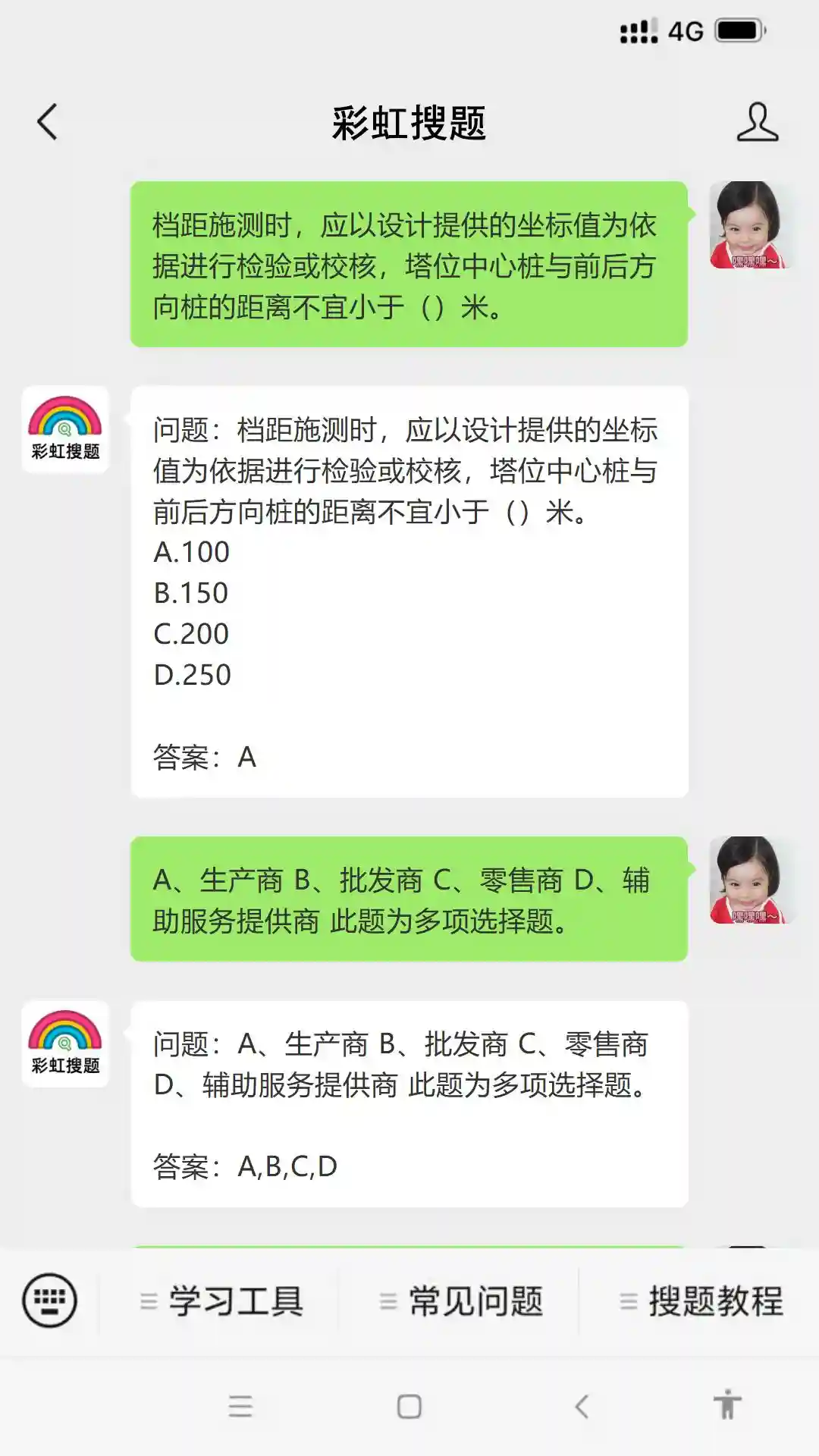This screenshot has width=819, height=1456.
Task: Tap the 彩虹搜题 avatar beside the 档距施测 answer
Action: click(x=65, y=430)
